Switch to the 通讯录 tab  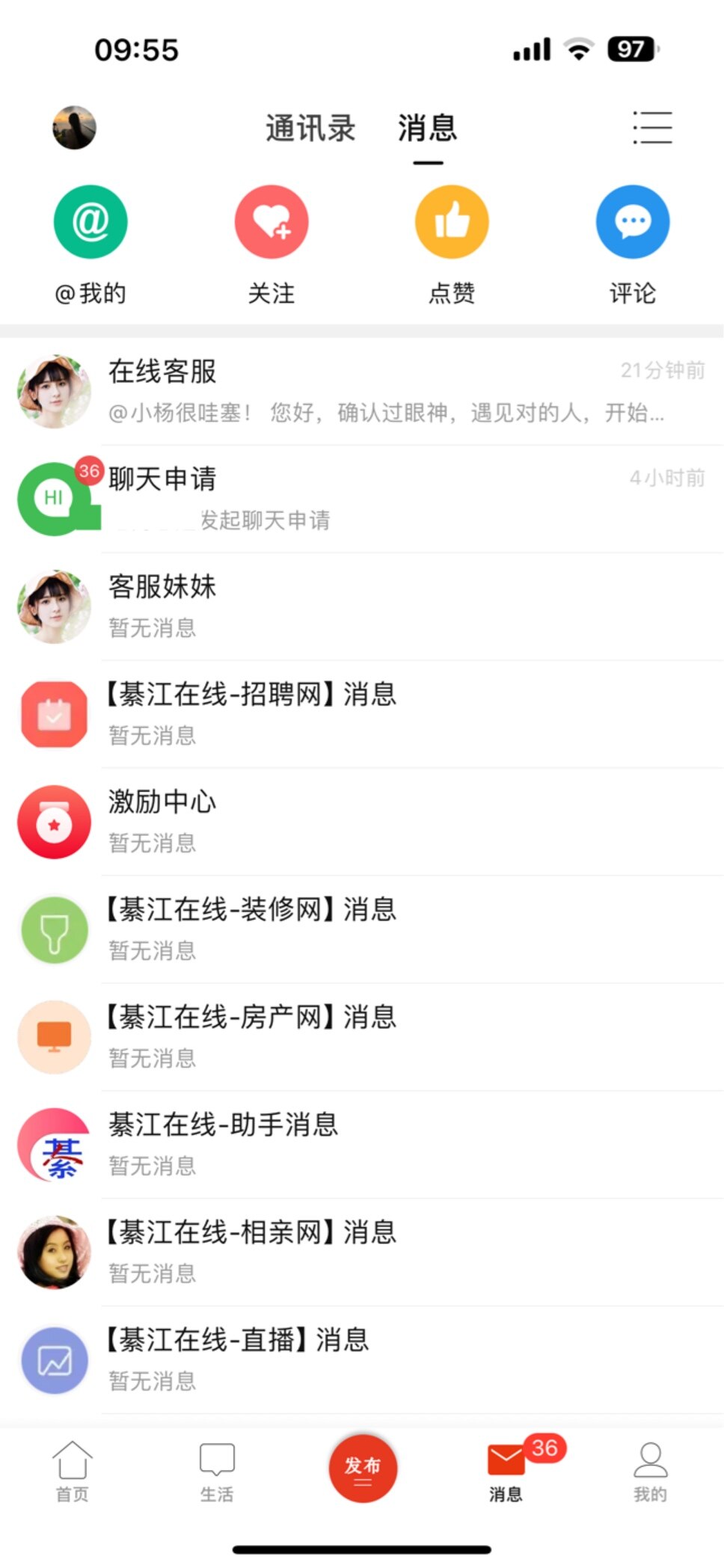tap(310, 129)
